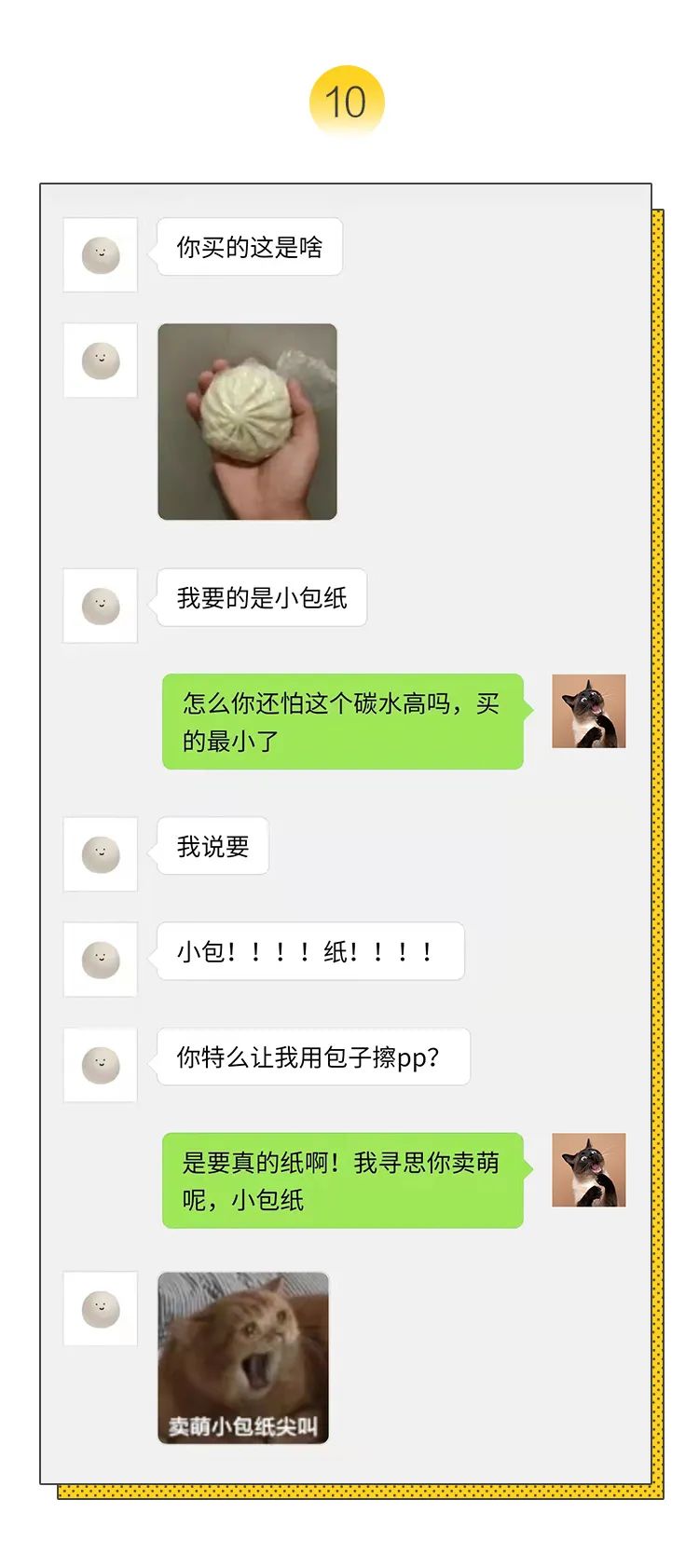Click the bun avatar beside the photo message
The height and width of the screenshot is (1568, 699).
pyautogui.click(x=100, y=360)
